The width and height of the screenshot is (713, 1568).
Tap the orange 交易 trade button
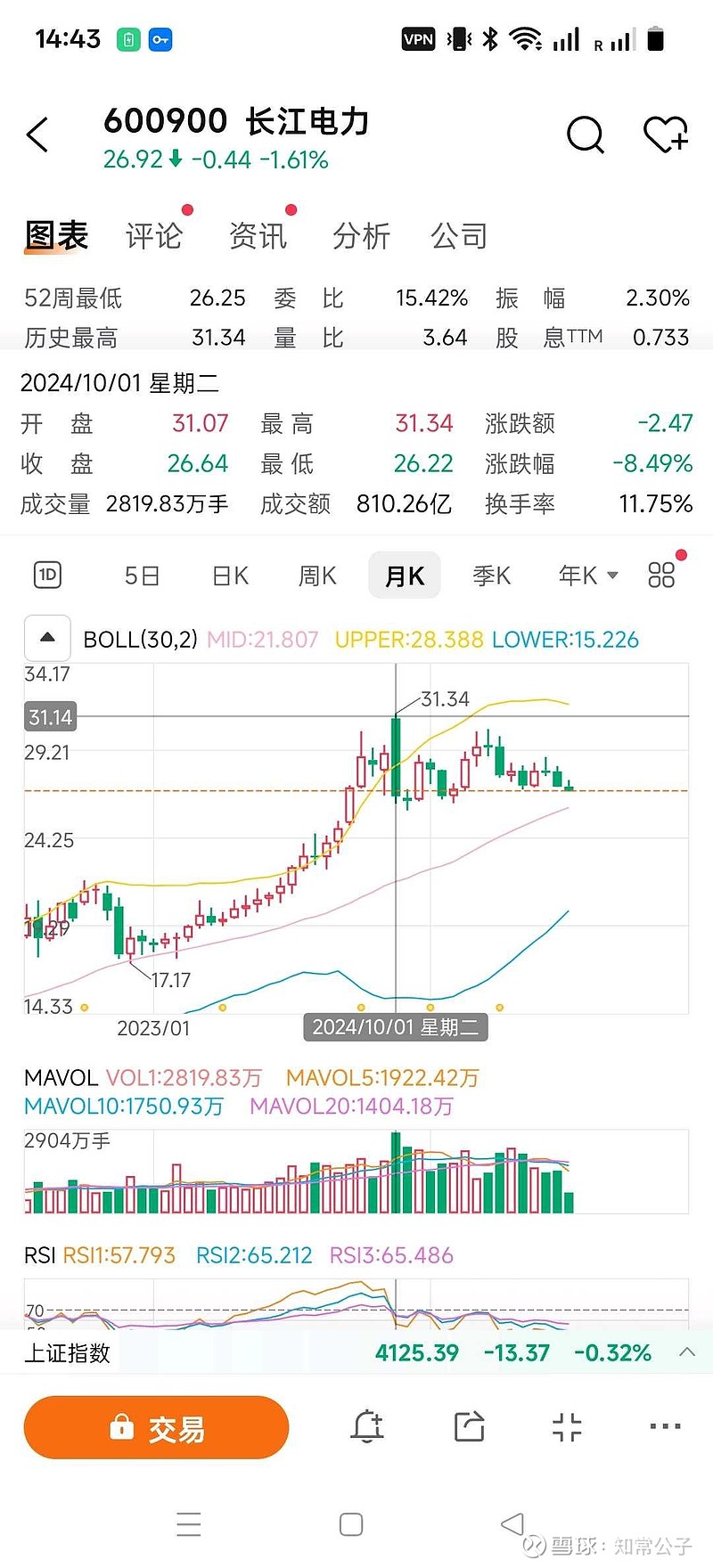(x=157, y=1427)
